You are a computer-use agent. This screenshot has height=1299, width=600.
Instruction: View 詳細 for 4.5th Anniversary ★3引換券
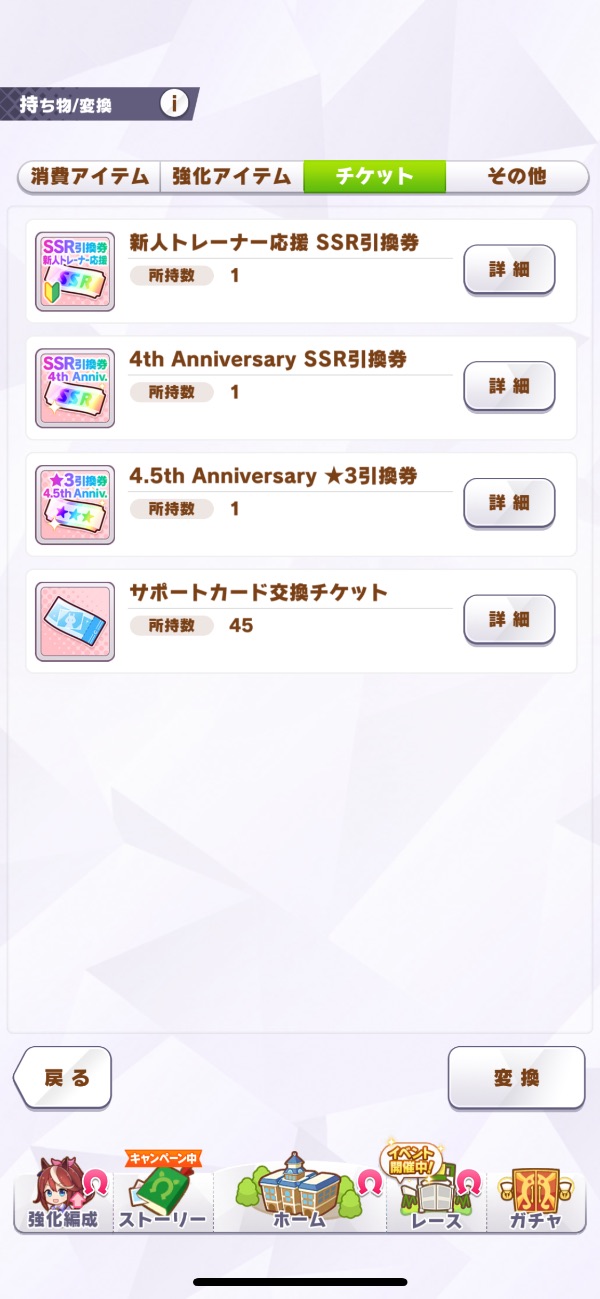coord(509,503)
